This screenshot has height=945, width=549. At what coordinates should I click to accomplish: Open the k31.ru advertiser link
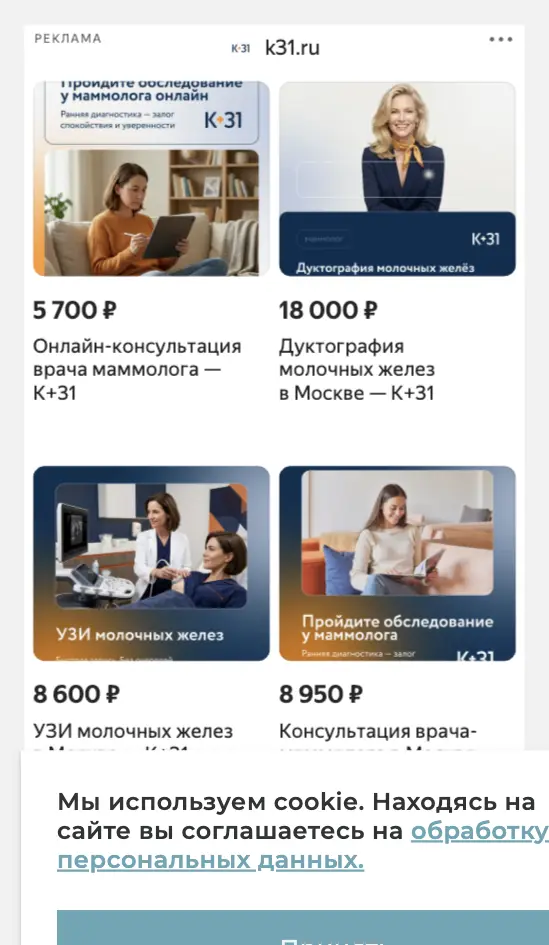[292, 48]
